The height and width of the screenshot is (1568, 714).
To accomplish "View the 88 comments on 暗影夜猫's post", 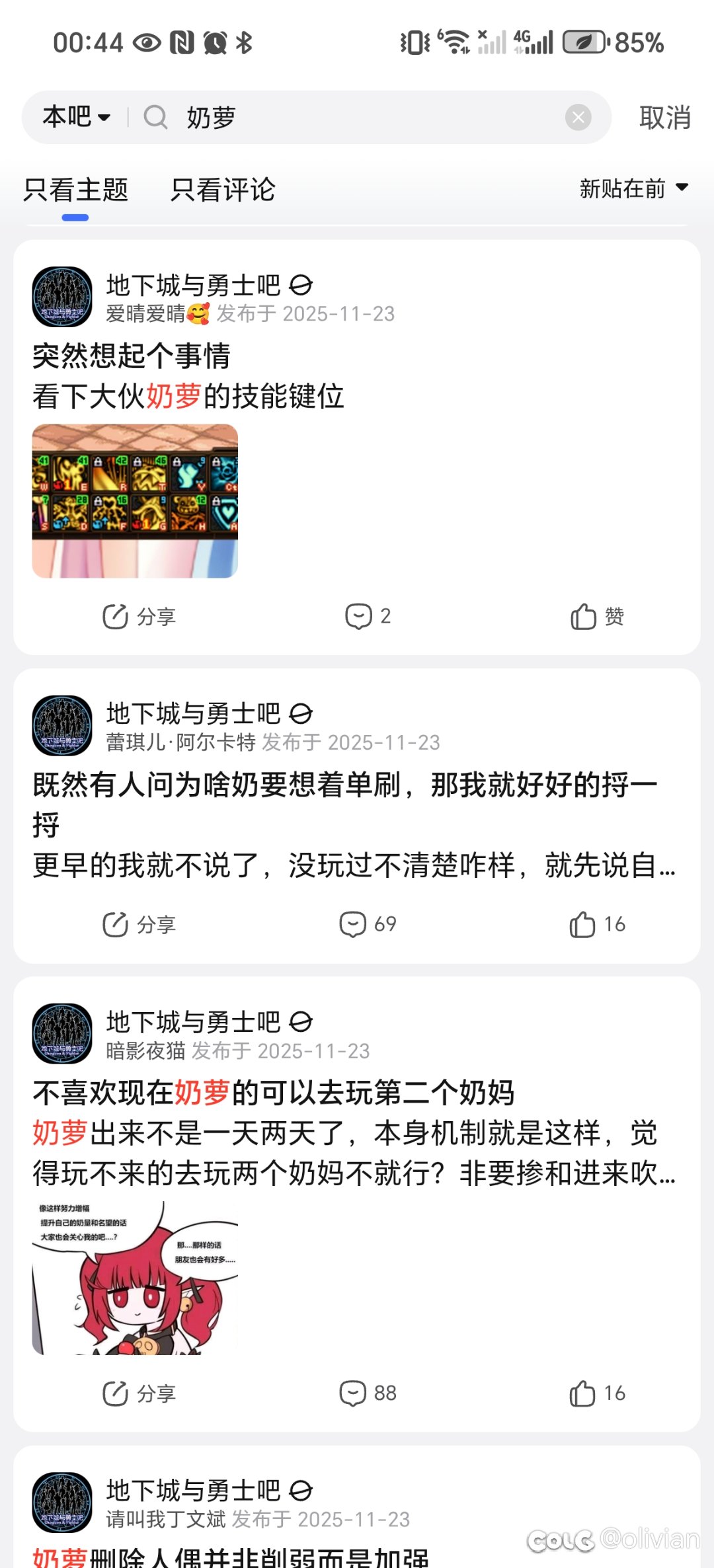I will click(368, 1393).
